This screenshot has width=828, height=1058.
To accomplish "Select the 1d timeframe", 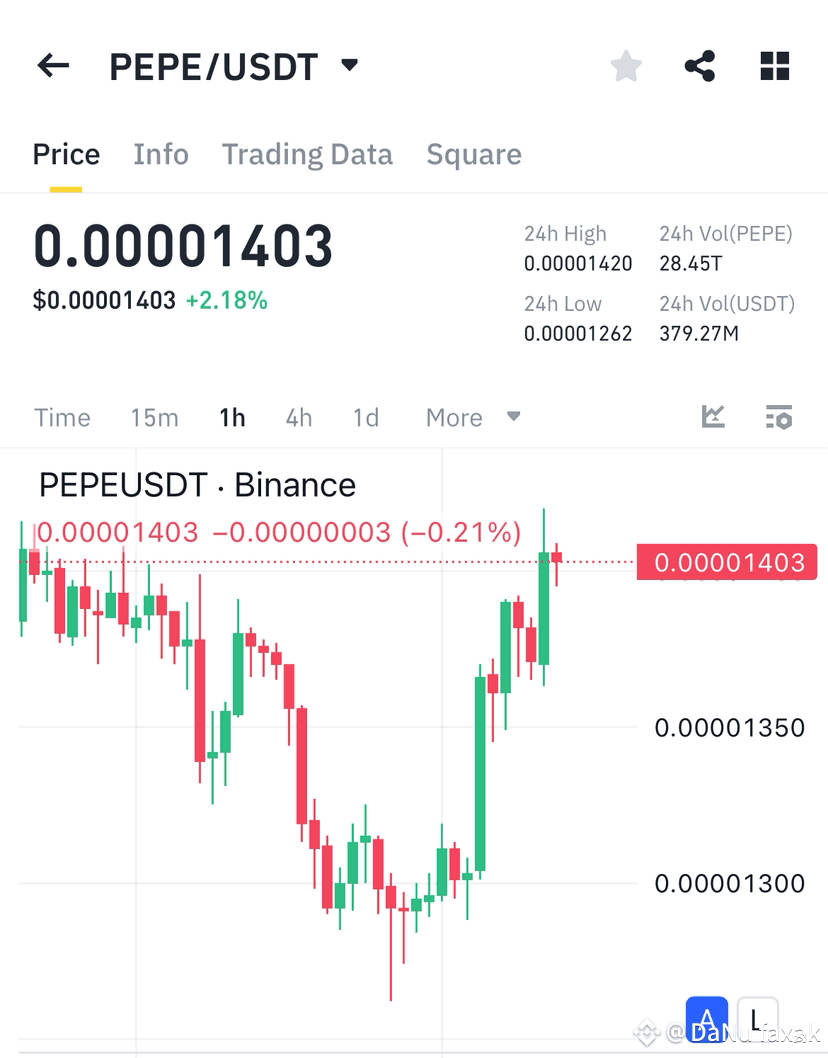I will (x=365, y=417).
